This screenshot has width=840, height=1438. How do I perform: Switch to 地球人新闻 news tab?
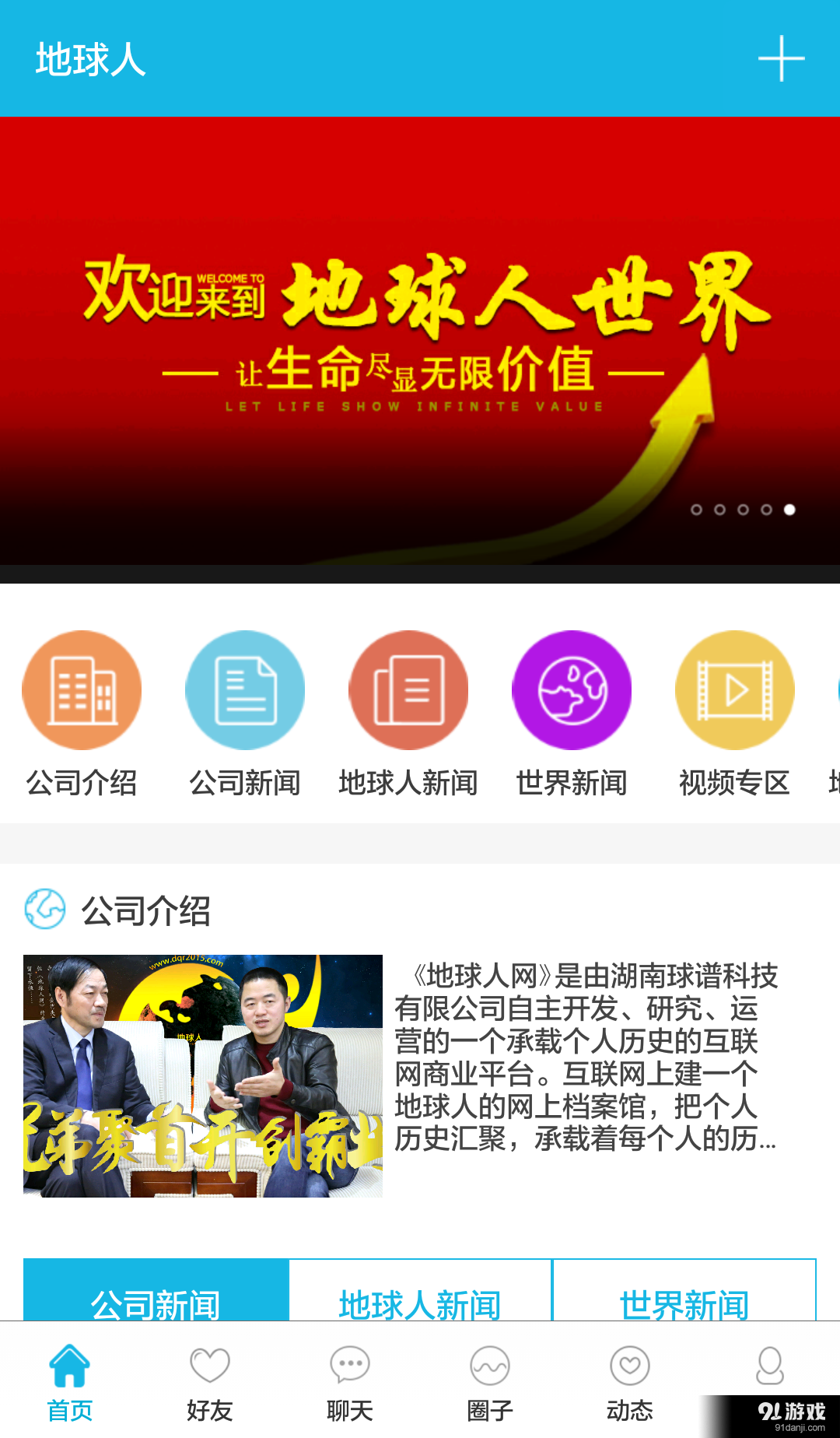pos(420,1296)
